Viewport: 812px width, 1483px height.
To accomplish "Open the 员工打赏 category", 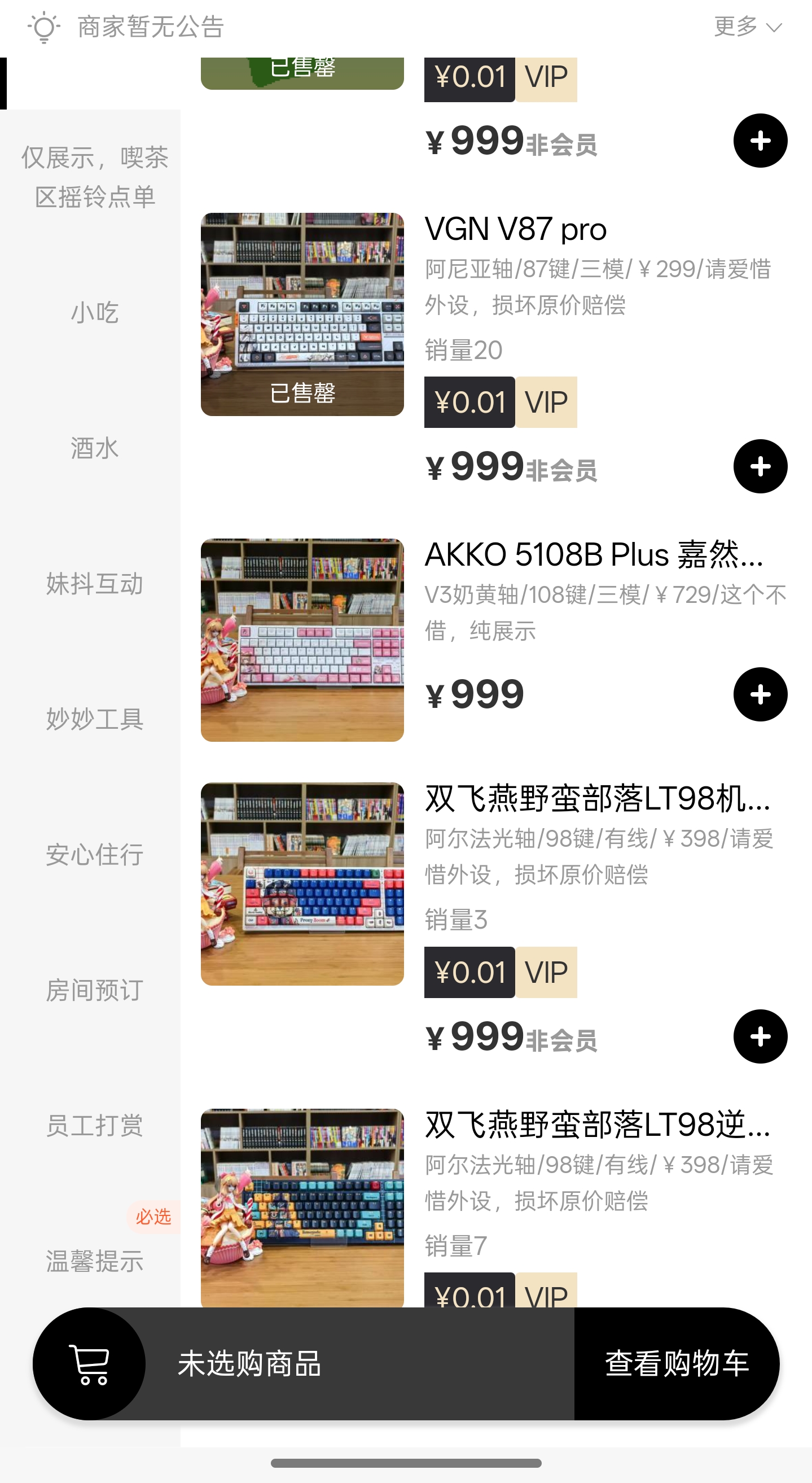I will coord(95,1125).
